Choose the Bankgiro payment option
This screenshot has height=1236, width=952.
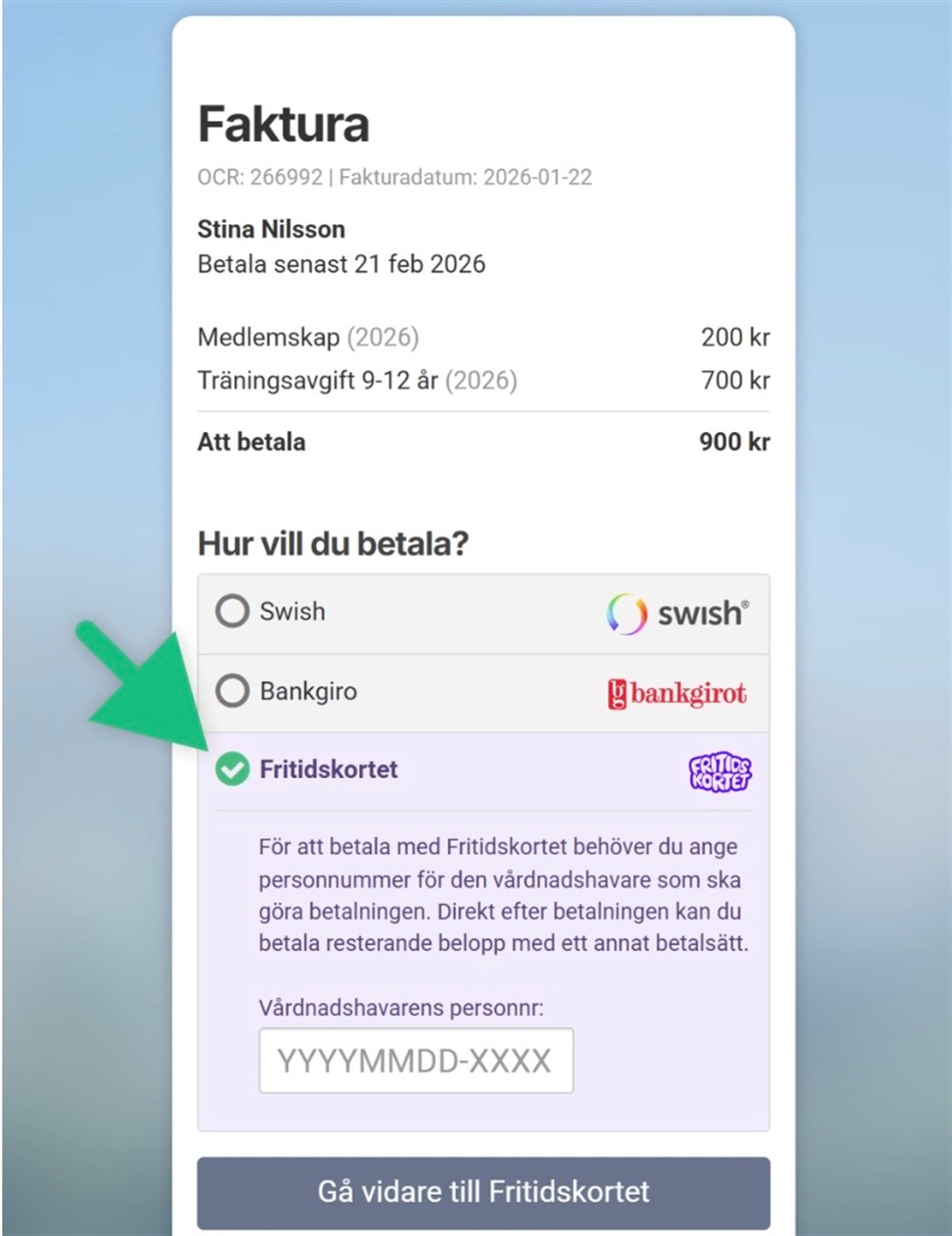pos(232,691)
